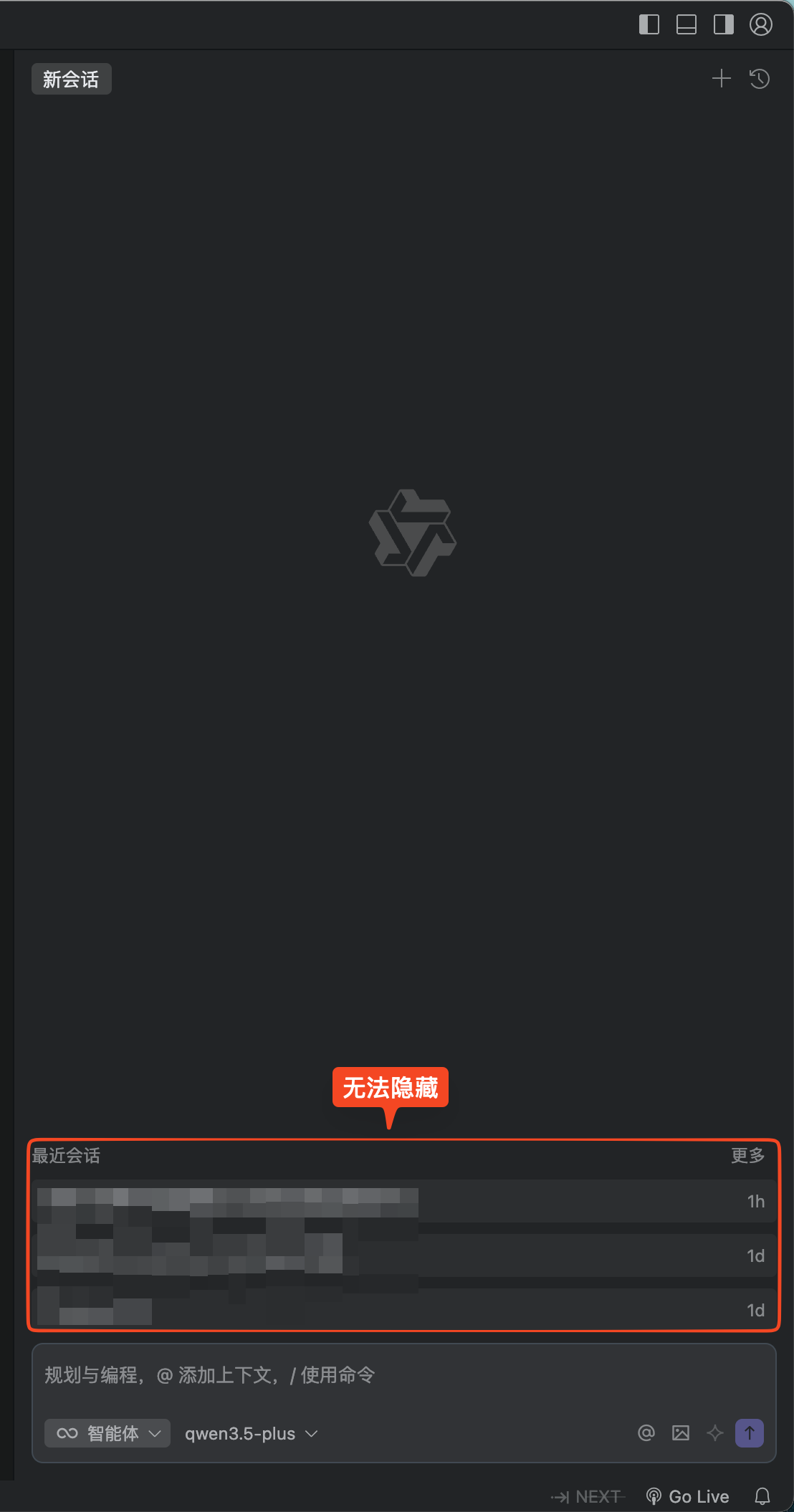The image size is (794, 1512).
Task: Add context with the @ icon
Action: [x=646, y=1432]
